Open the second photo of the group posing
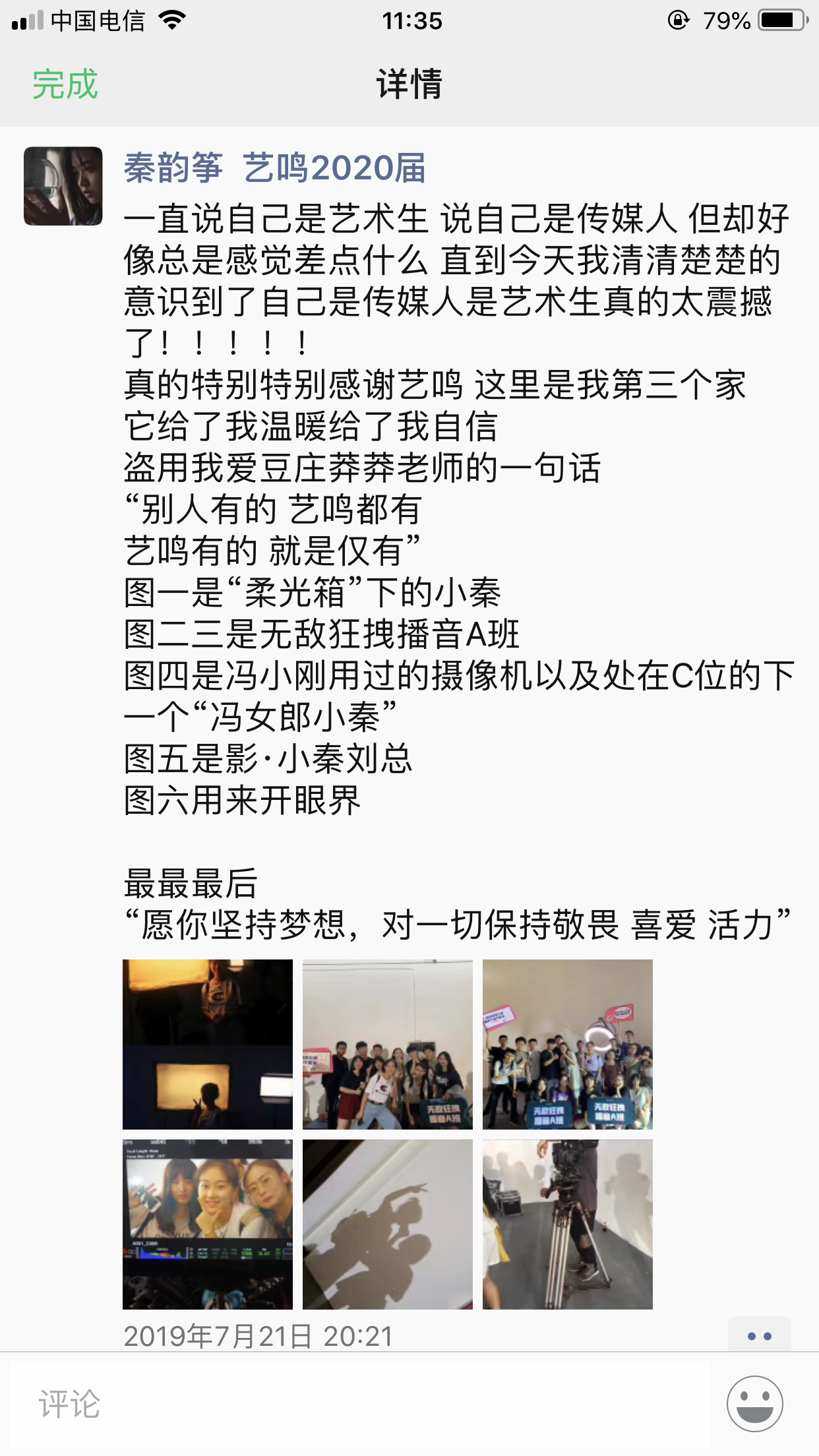Viewport: 819px width, 1456px height. [388, 1044]
